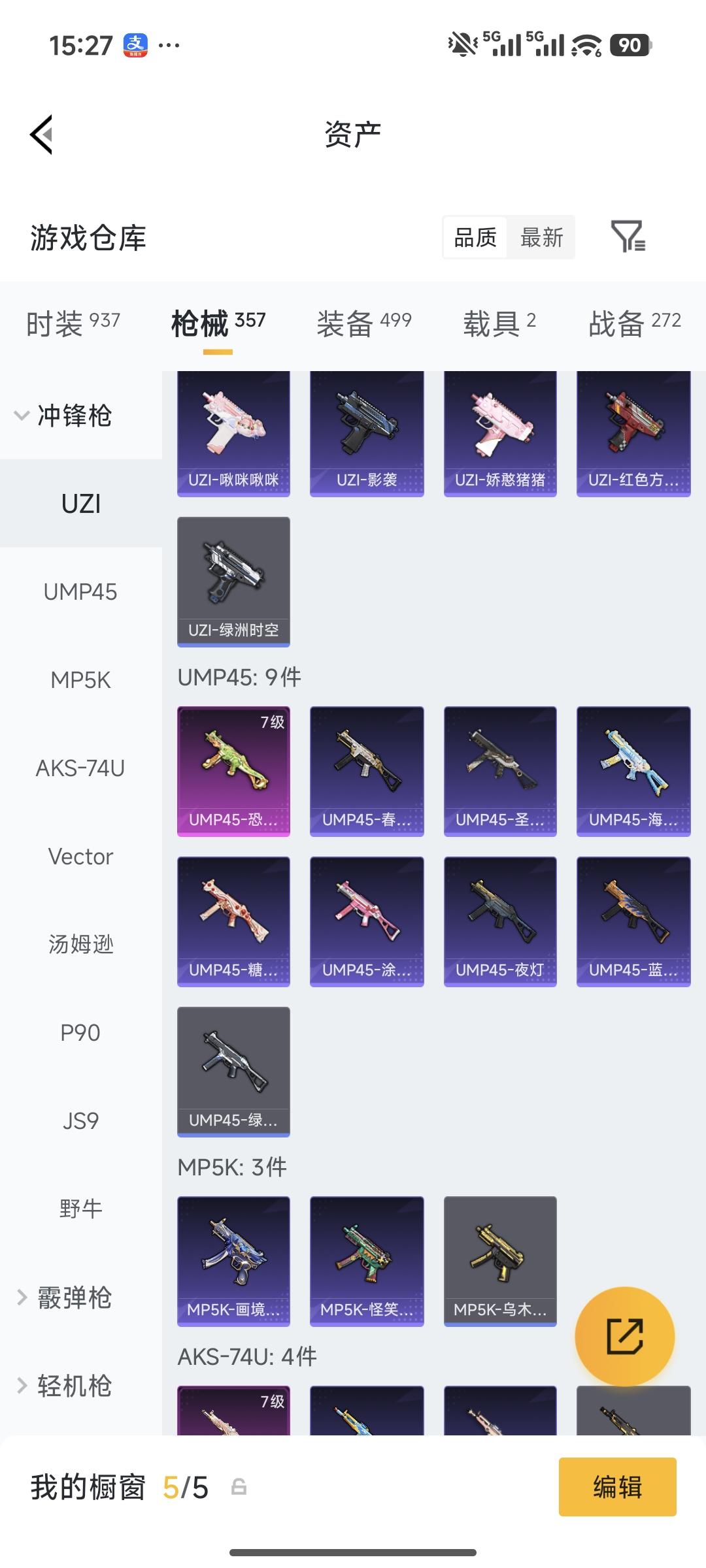Open the filter funnel icon
Screen dimensions: 706x1568
click(x=628, y=237)
